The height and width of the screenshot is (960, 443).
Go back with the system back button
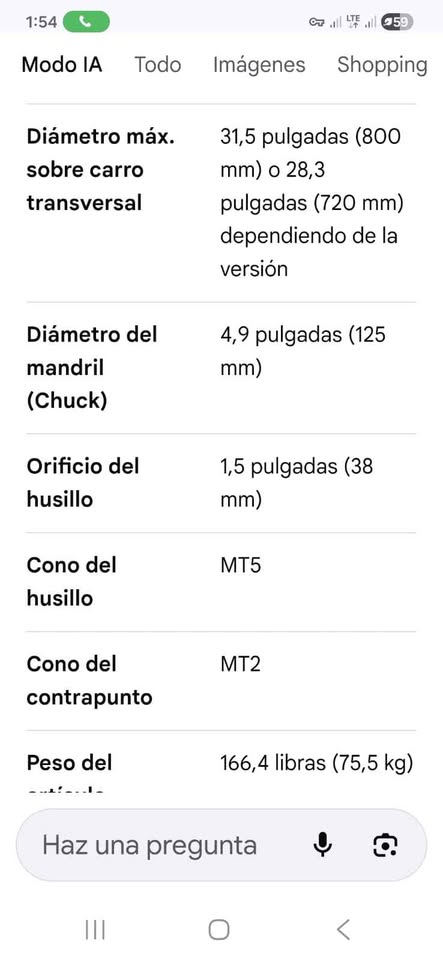[x=344, y=929]
